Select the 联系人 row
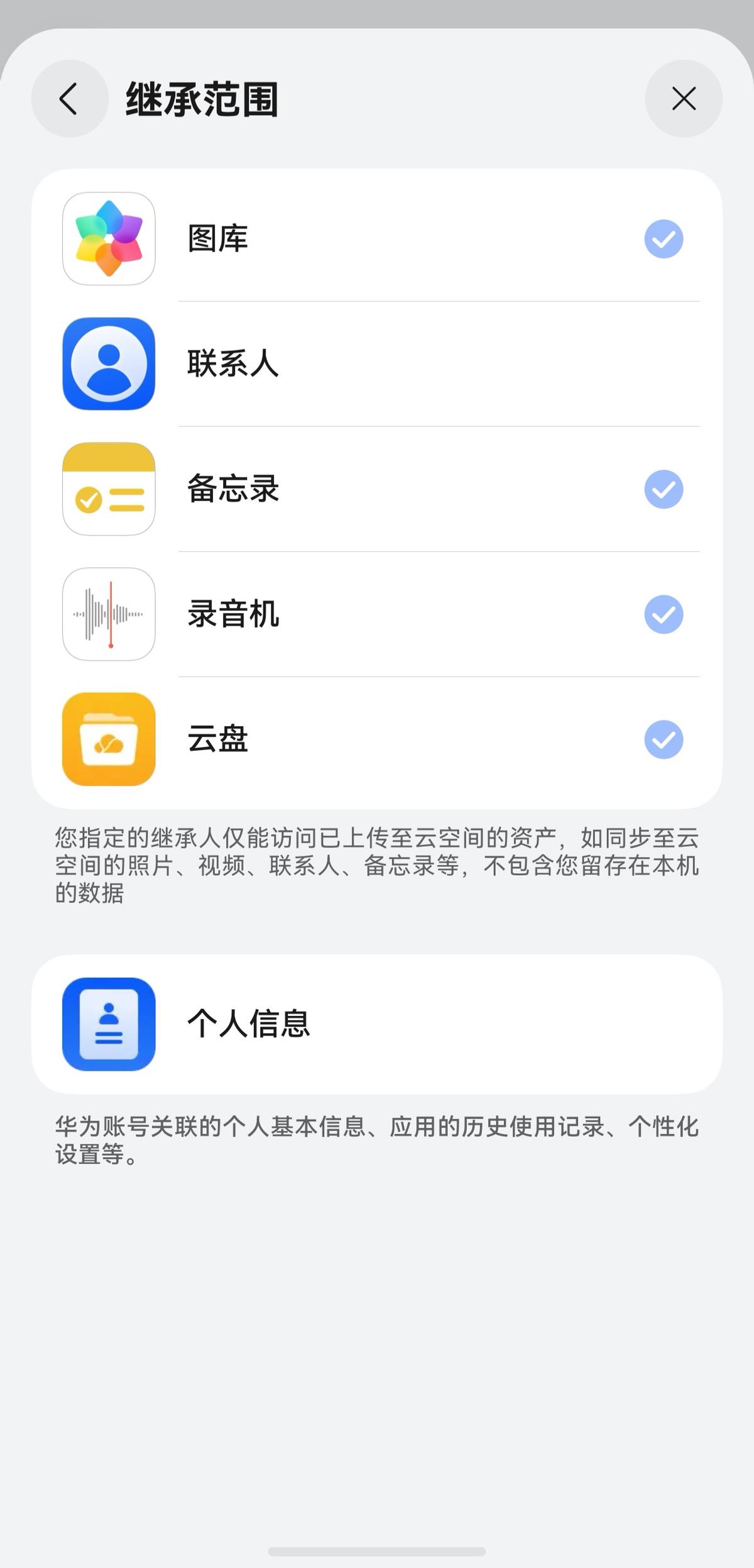Image resolution: width=754 pixels, height=1568 pixels. [x=377, y=363]
